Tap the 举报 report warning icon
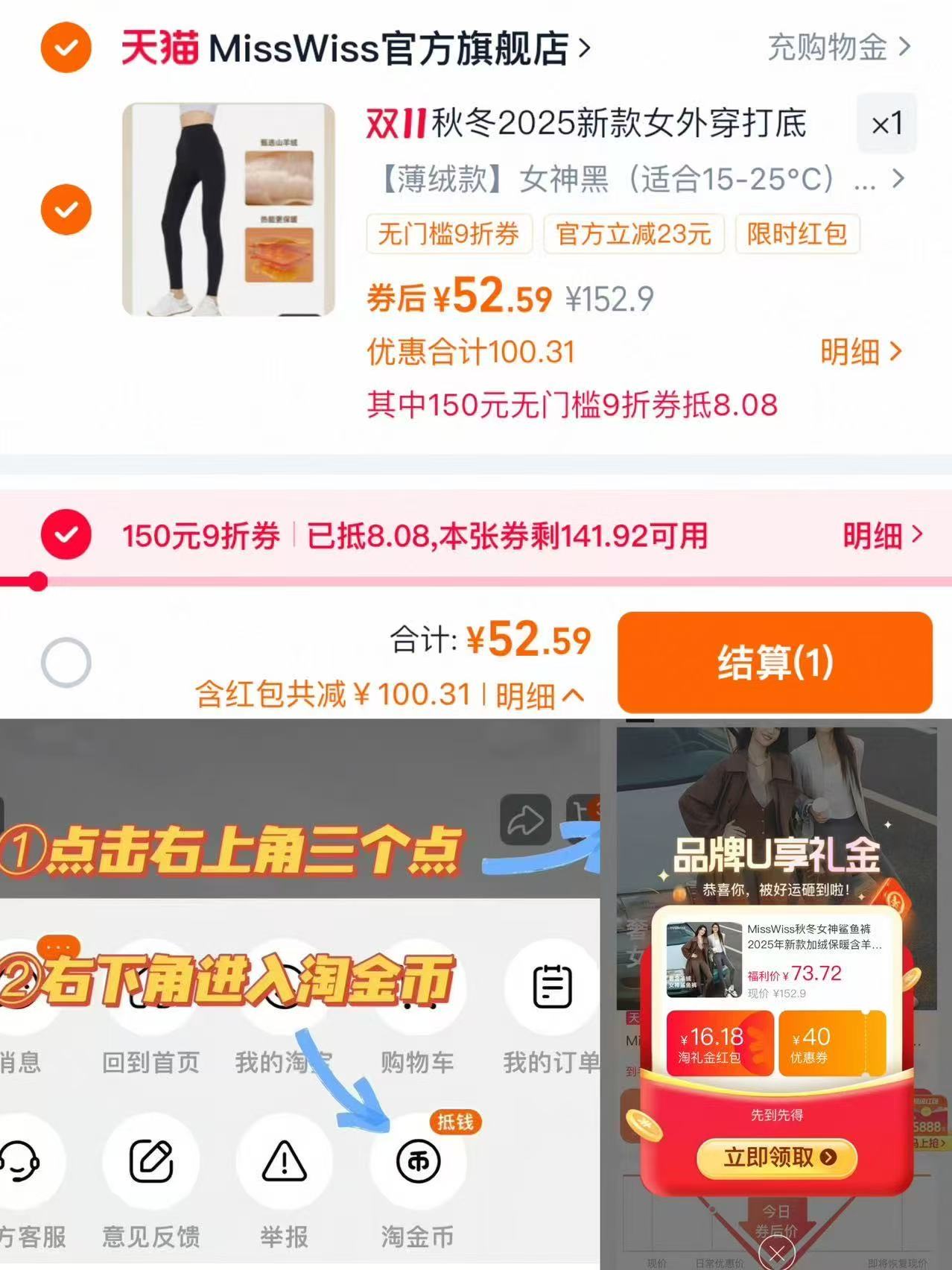 282,1160
